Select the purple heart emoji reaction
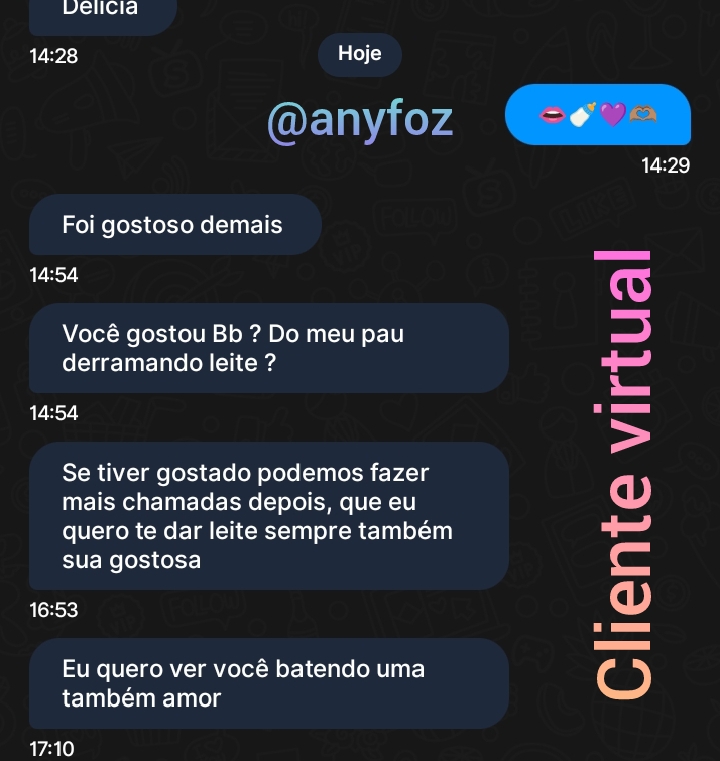This screenshot has height=761, width=720. coord(612,115)
